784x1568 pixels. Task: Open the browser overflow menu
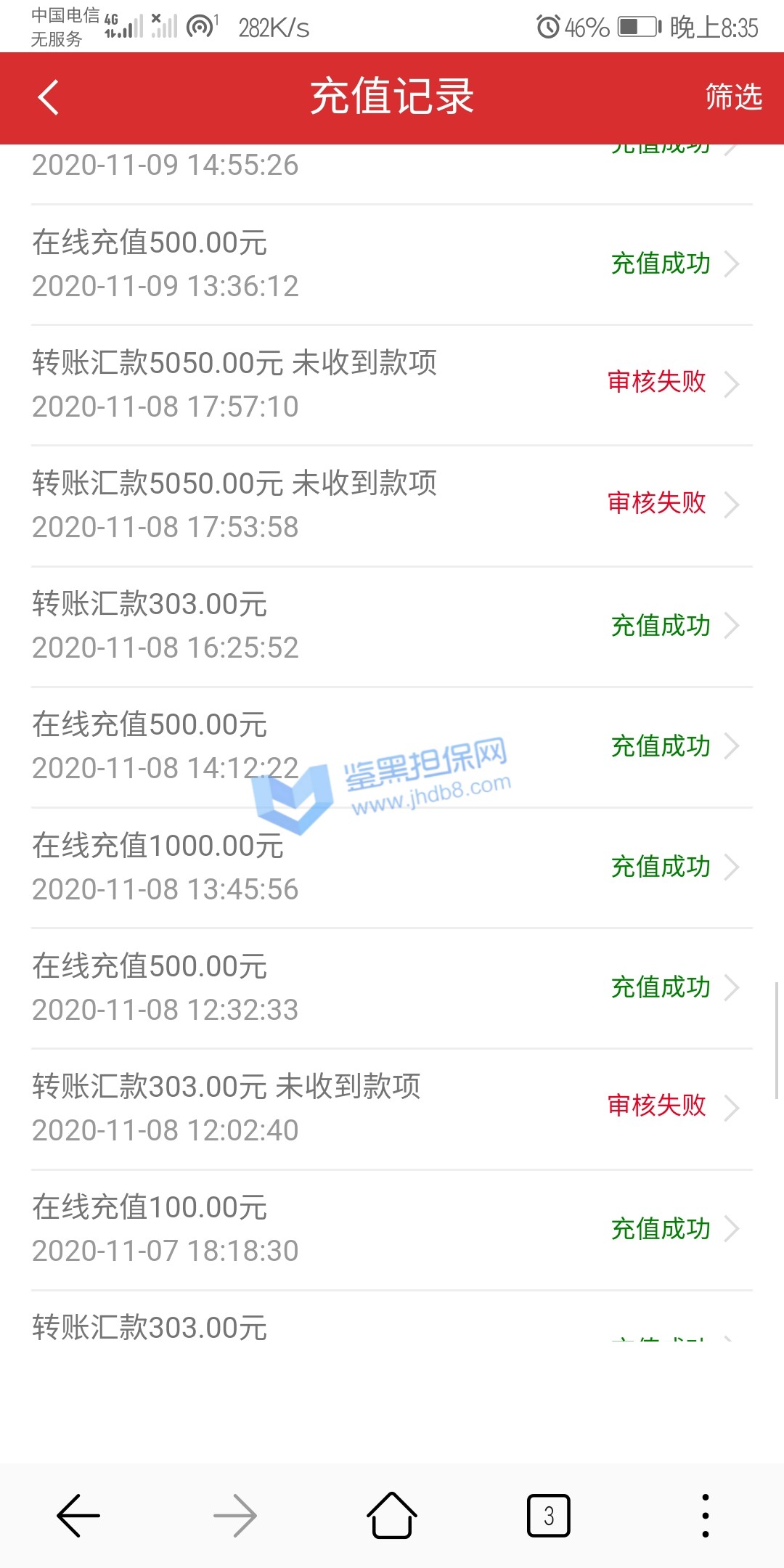[x=705, y=1516]
